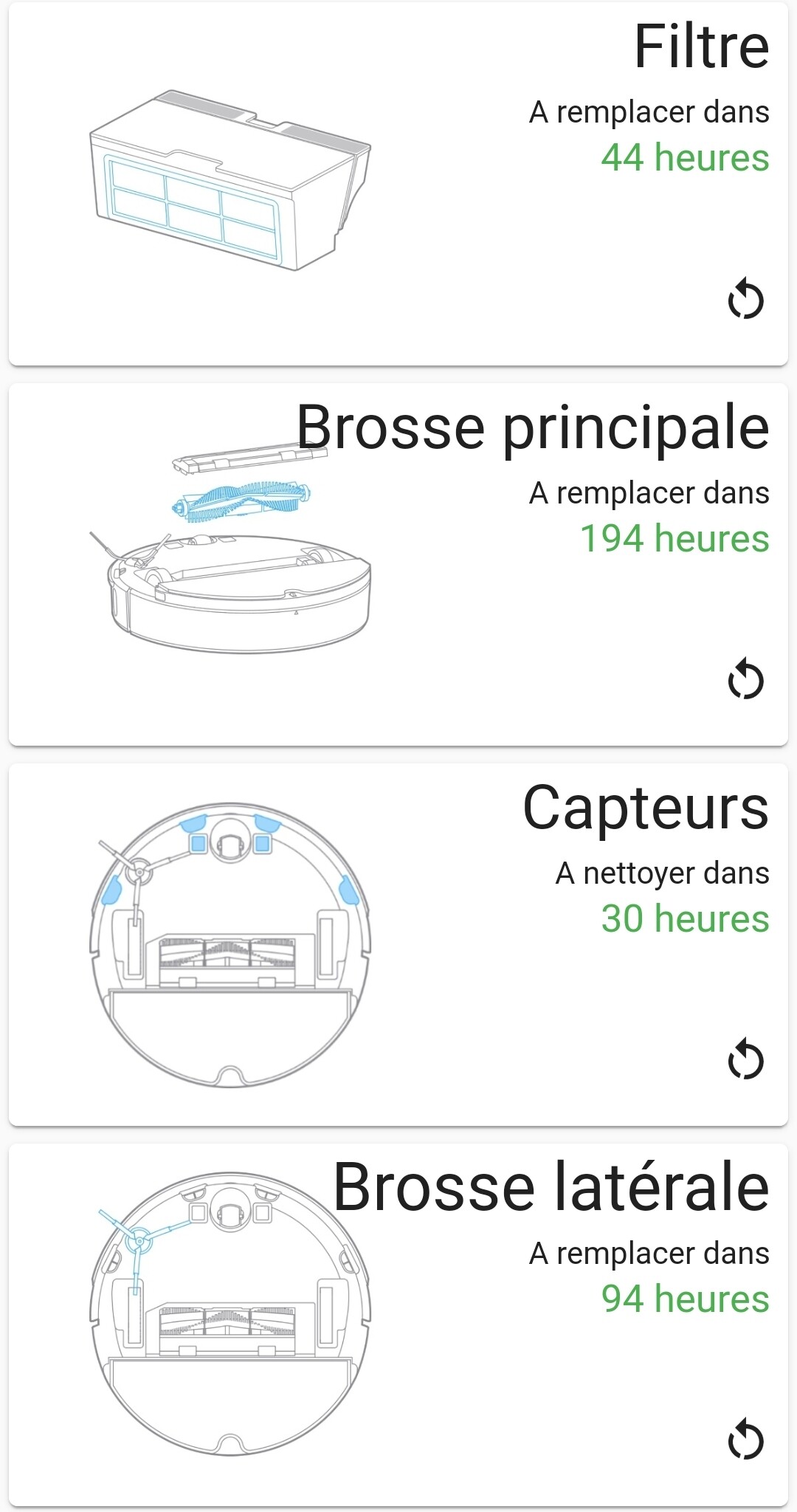Reset the Brosse principale counter

click(745, 679)
